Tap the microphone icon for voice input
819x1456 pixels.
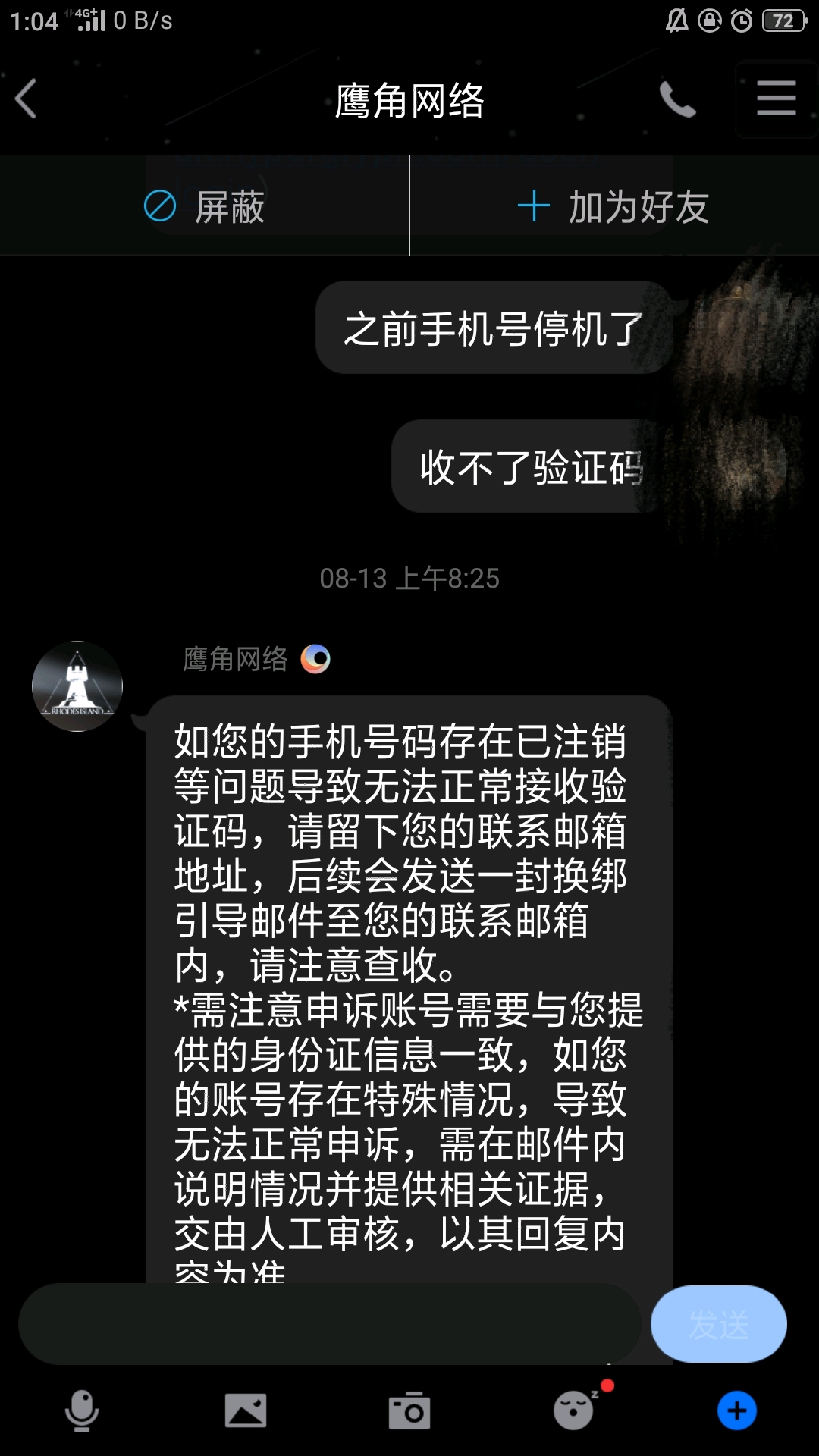[x=82, y=1409]
